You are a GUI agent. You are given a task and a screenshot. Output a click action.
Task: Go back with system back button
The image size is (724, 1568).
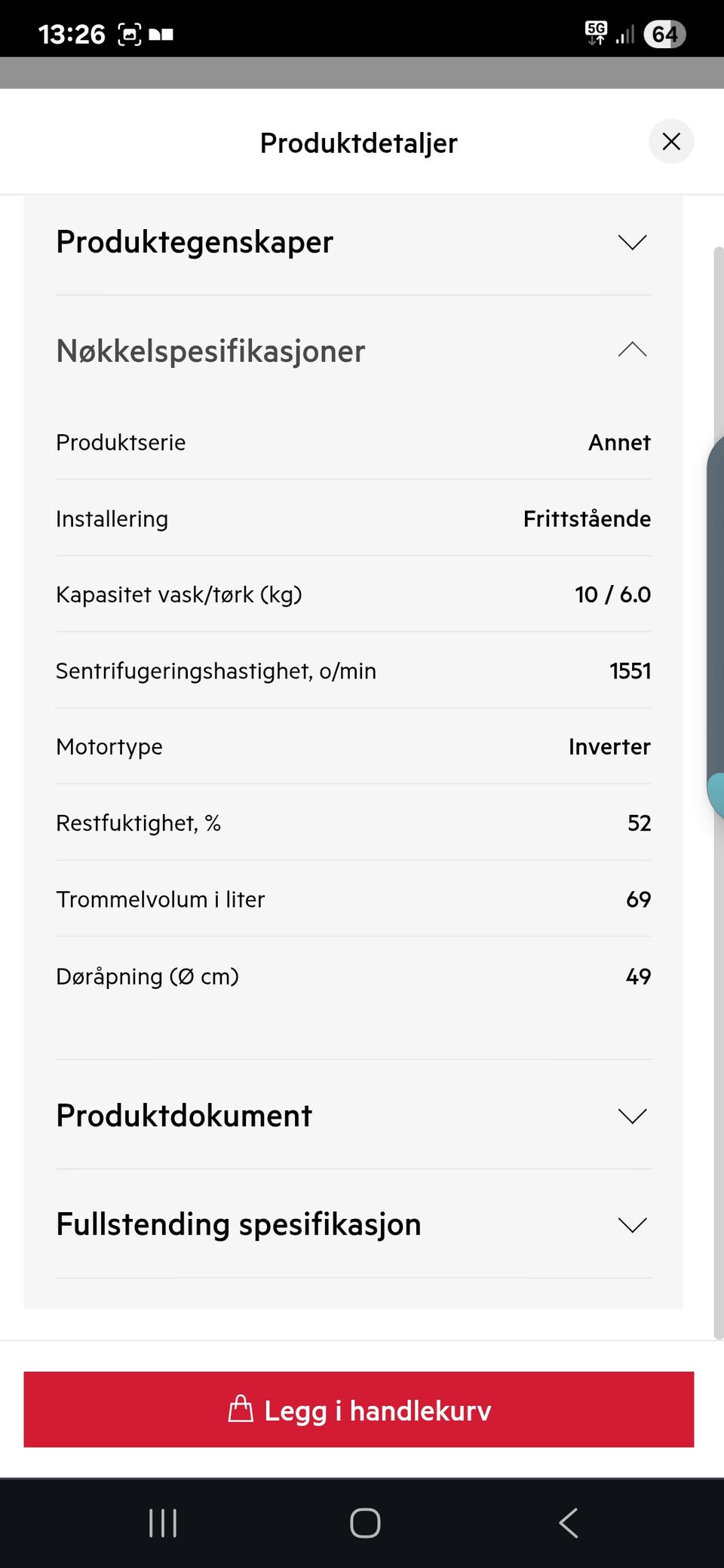[x=569, y=1523]
